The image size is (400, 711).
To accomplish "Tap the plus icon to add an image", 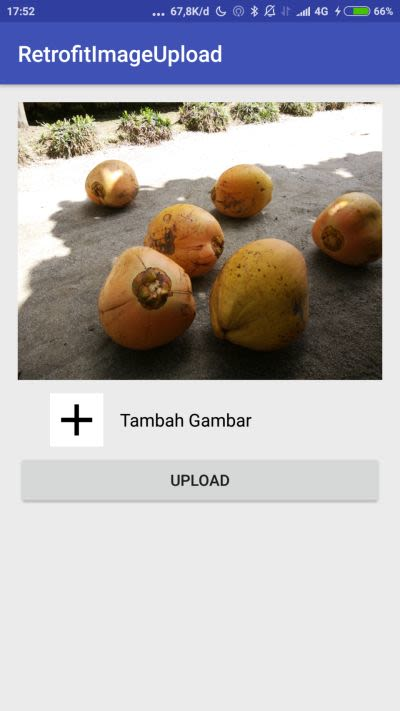I will point(77,420).
